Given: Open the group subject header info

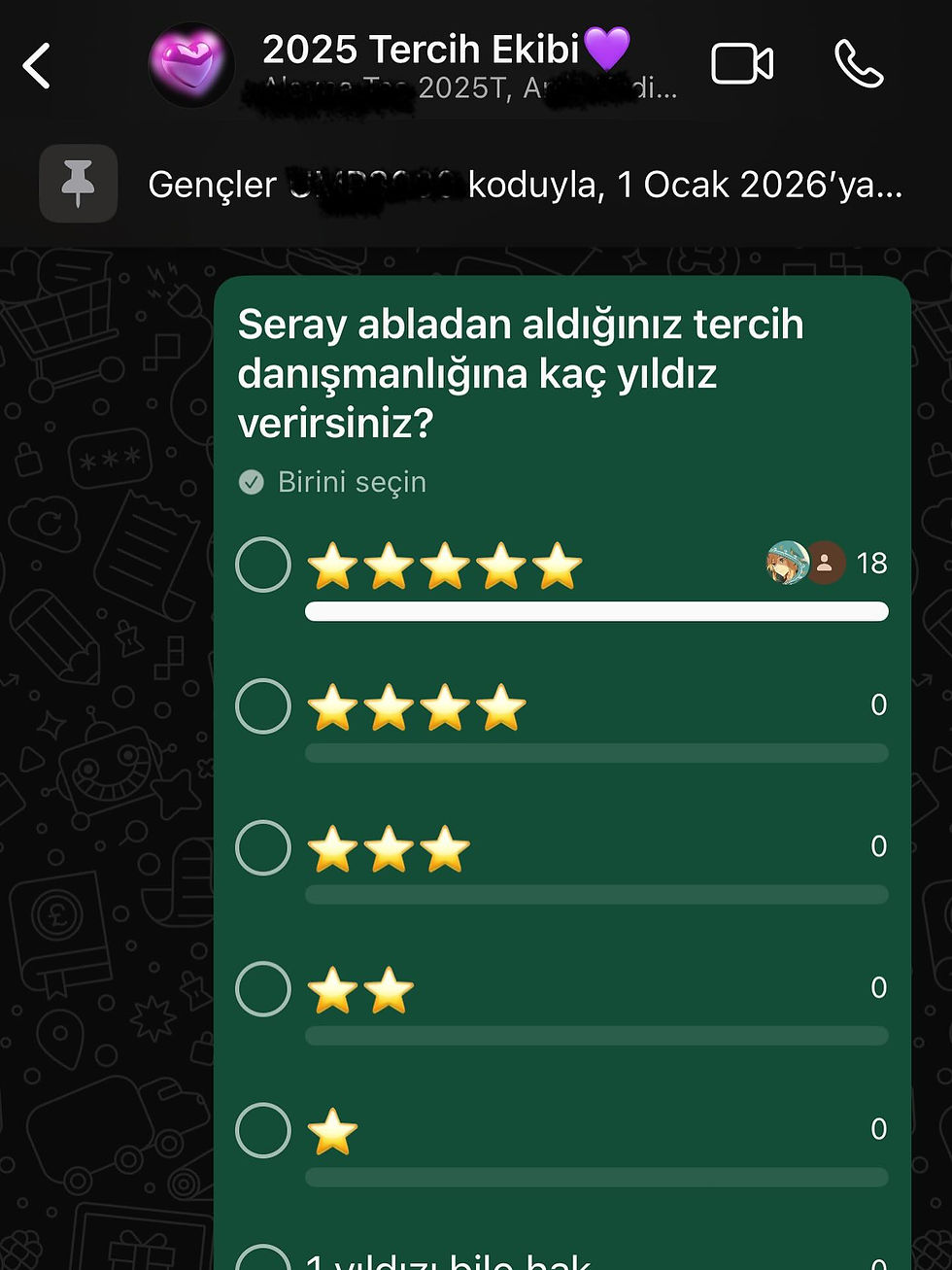Looking at the screenshot, I should pyautogui.click(x=447, y=49).
